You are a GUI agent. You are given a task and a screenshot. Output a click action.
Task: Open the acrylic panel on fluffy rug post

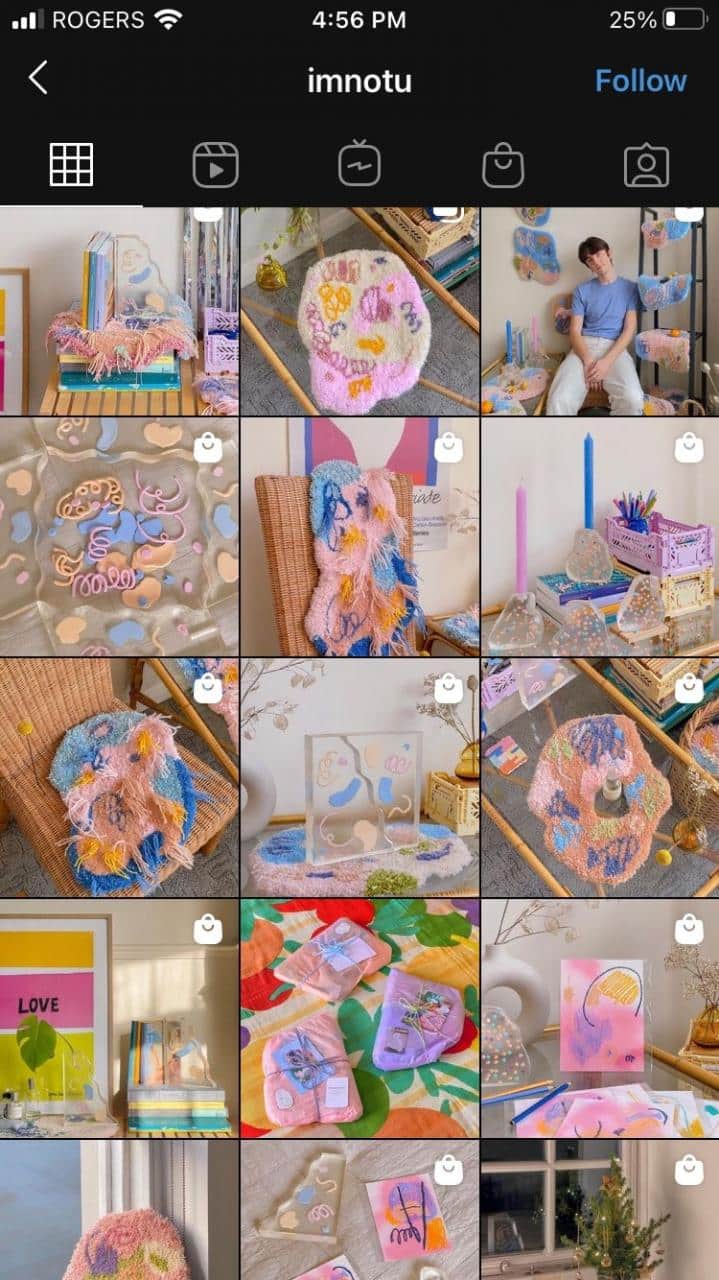(360, 777)
